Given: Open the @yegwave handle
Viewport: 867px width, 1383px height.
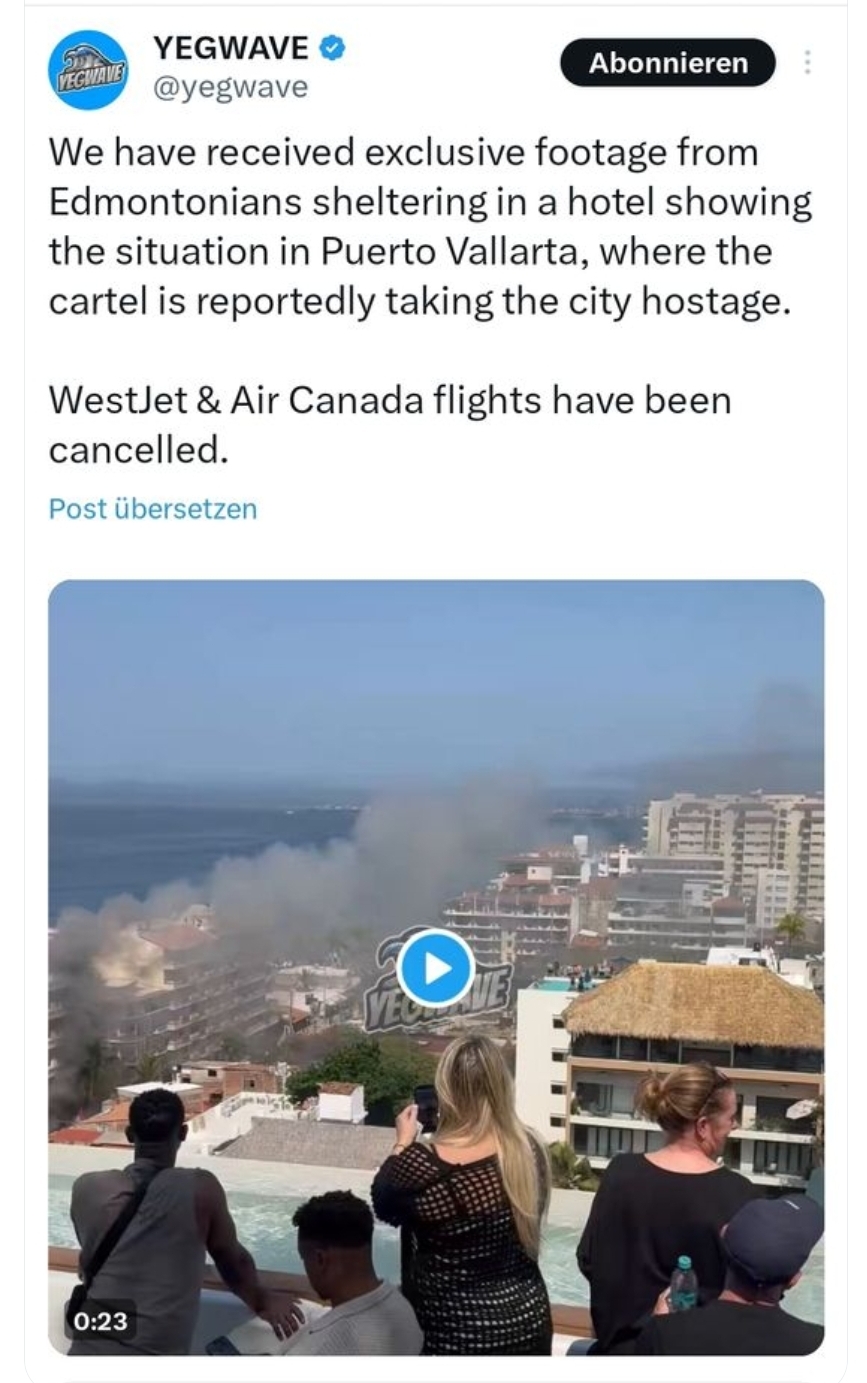Looking at the screenshot, I should coord(229,89).
